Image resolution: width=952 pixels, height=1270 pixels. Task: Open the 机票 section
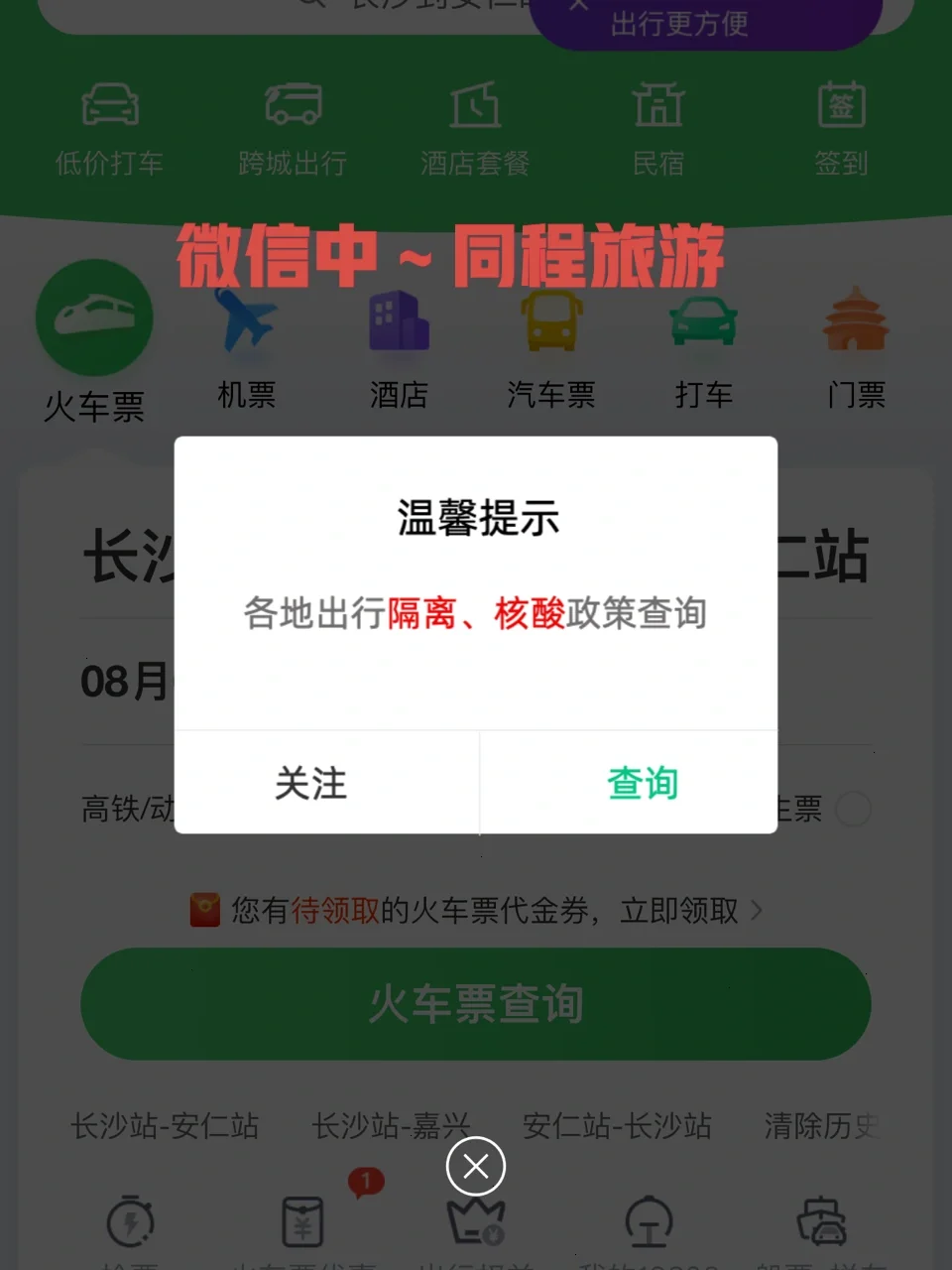[x=246, y=349]
